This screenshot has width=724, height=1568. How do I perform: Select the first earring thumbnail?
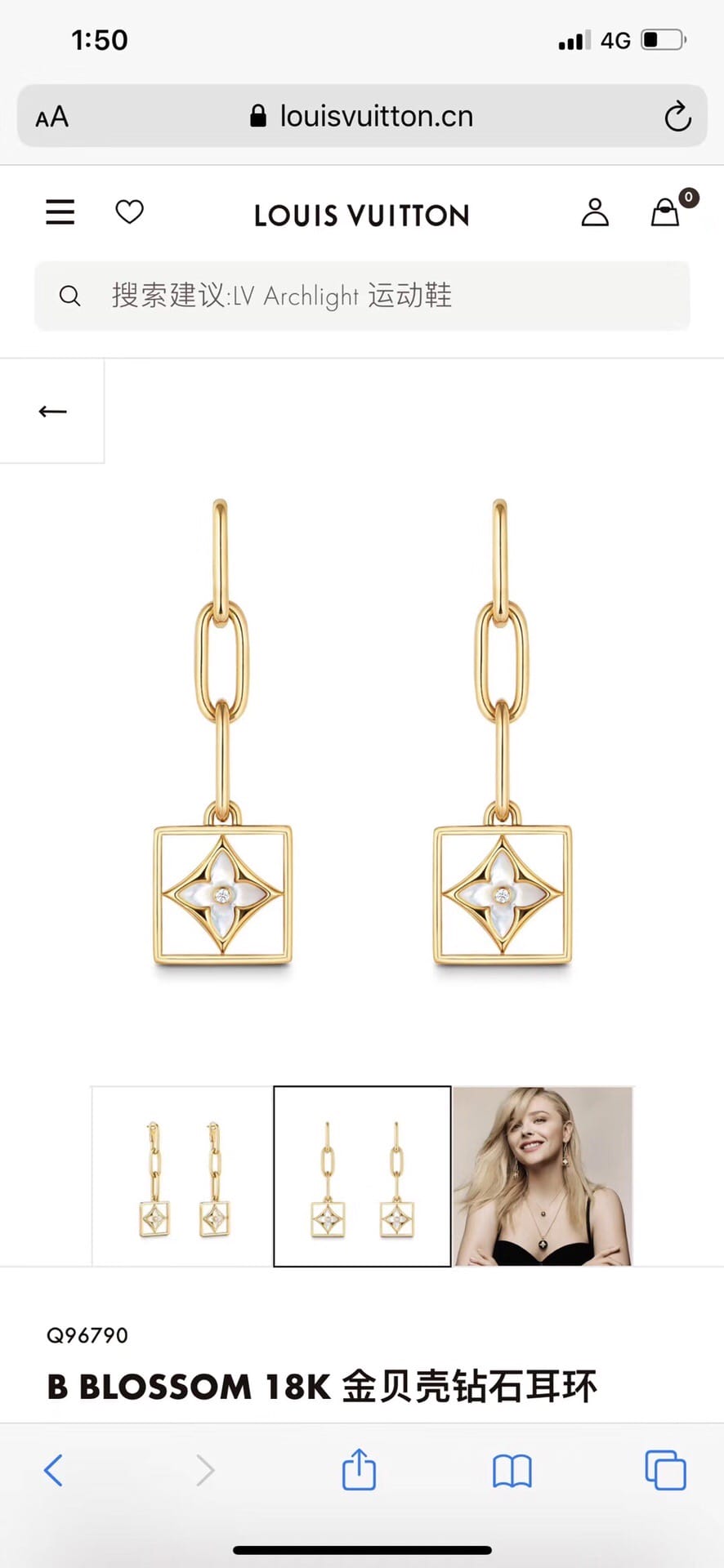[x=182, y=1176]
